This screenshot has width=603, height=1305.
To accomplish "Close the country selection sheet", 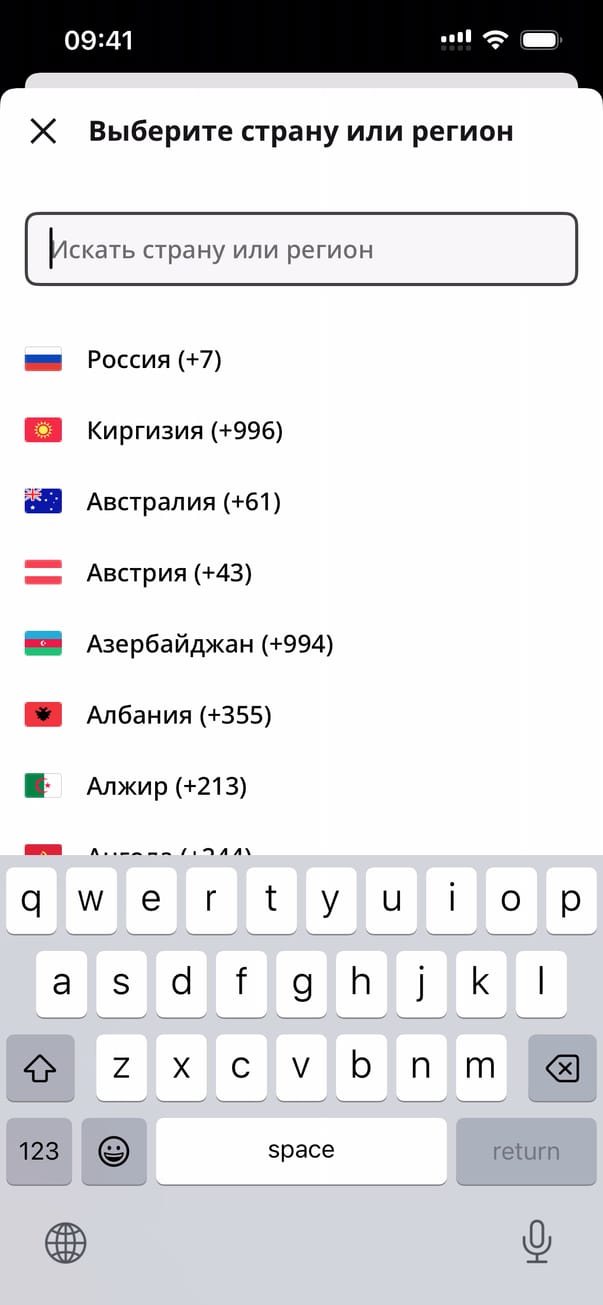I will click(43, 131).
